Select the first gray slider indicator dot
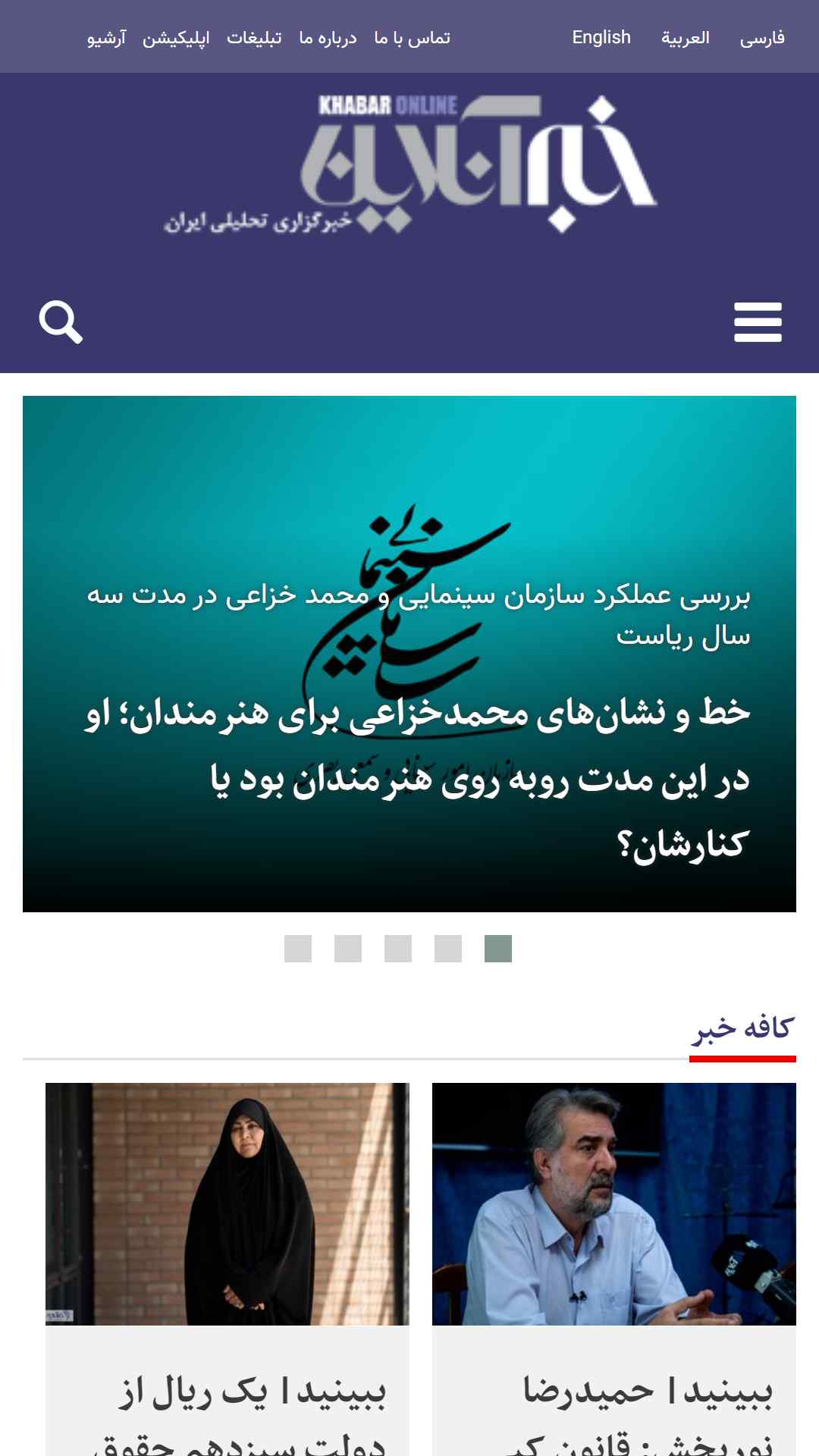Image resolution: width=819 pixels, height=1456 pixels. pyautogui.click(x=298, y=949)
